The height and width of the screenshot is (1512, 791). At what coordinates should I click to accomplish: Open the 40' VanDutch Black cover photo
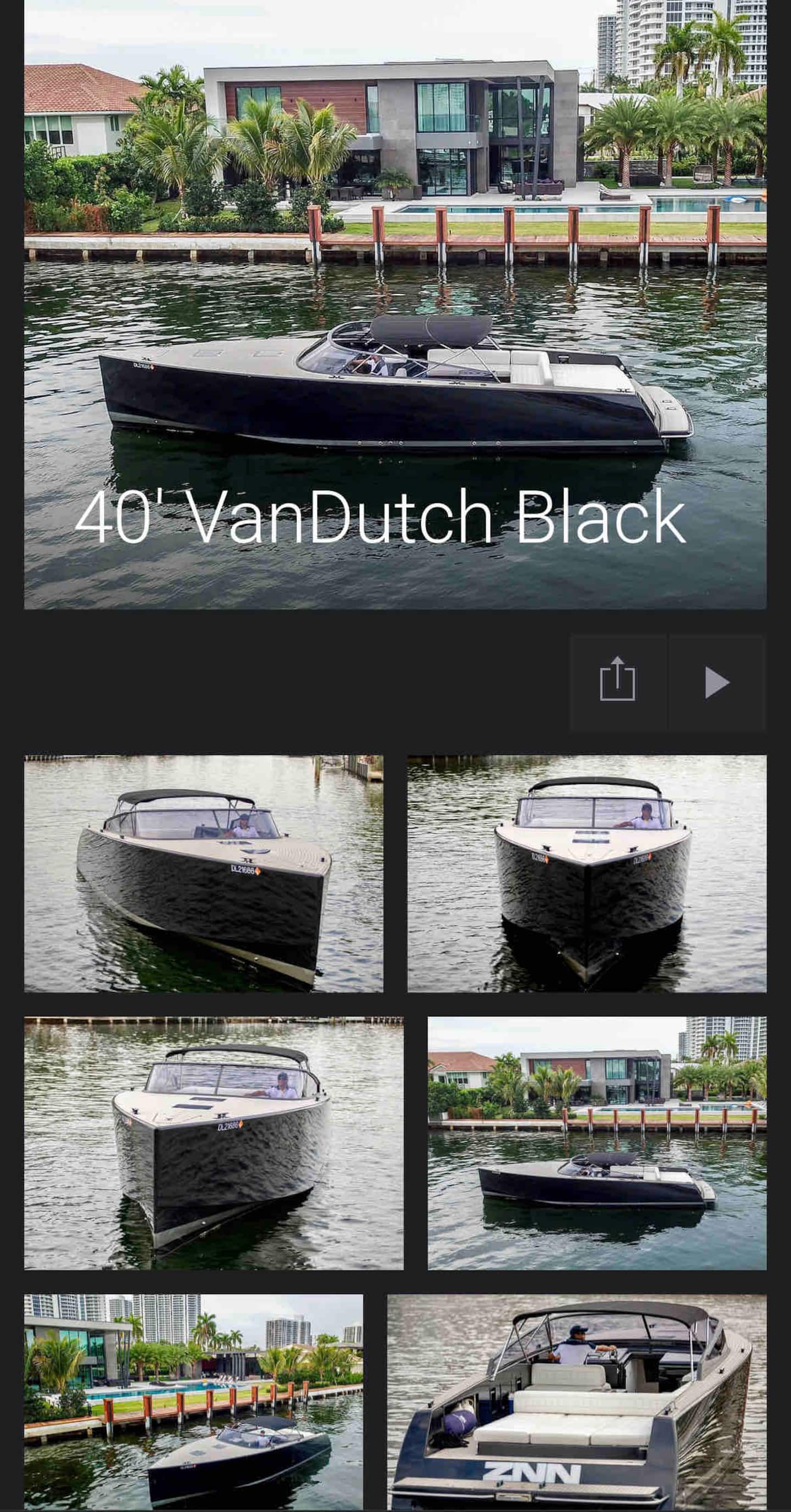(x=395, y=305)
